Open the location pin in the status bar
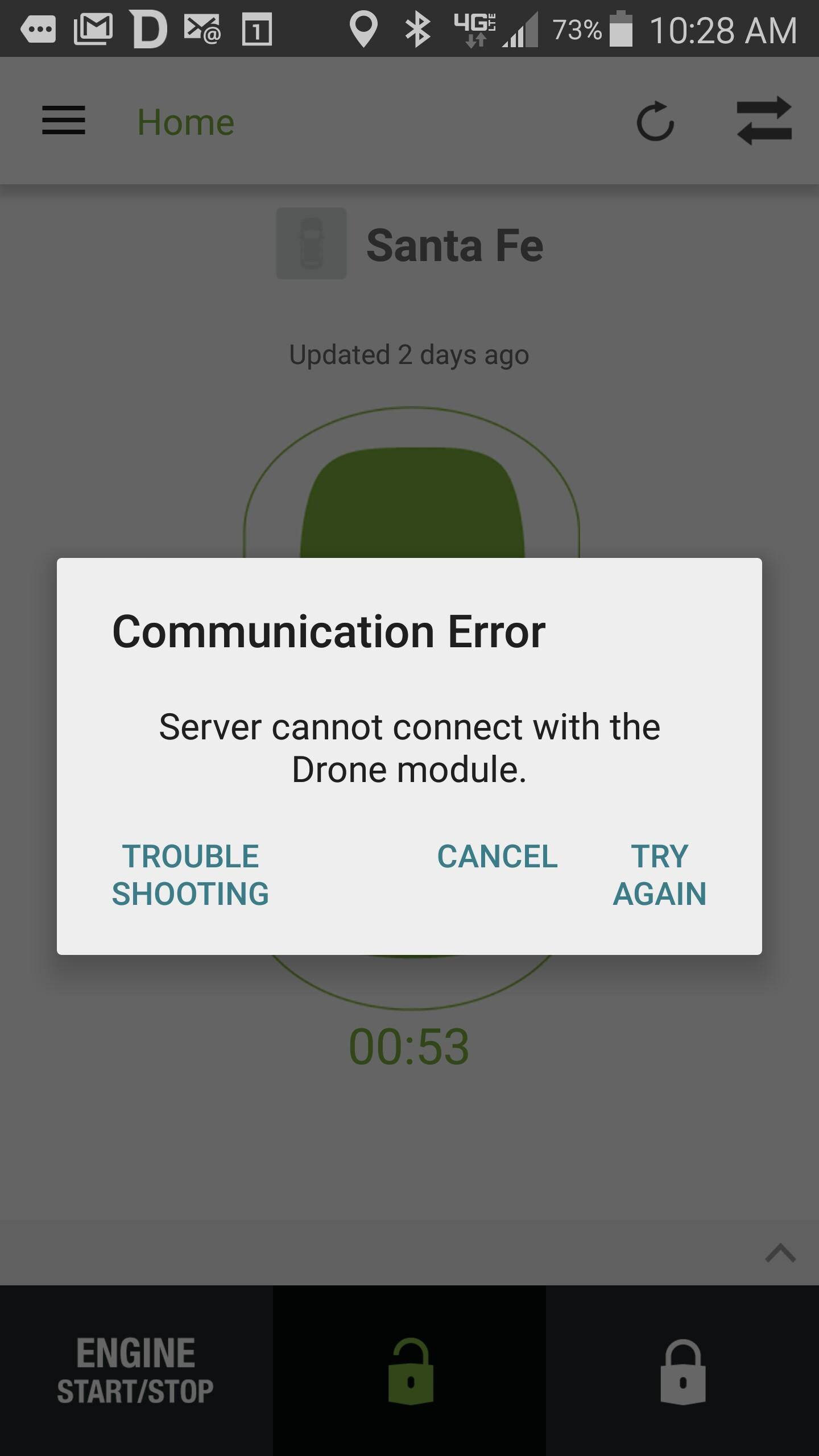Screen dimensions: 819x1456 point(364,28)
